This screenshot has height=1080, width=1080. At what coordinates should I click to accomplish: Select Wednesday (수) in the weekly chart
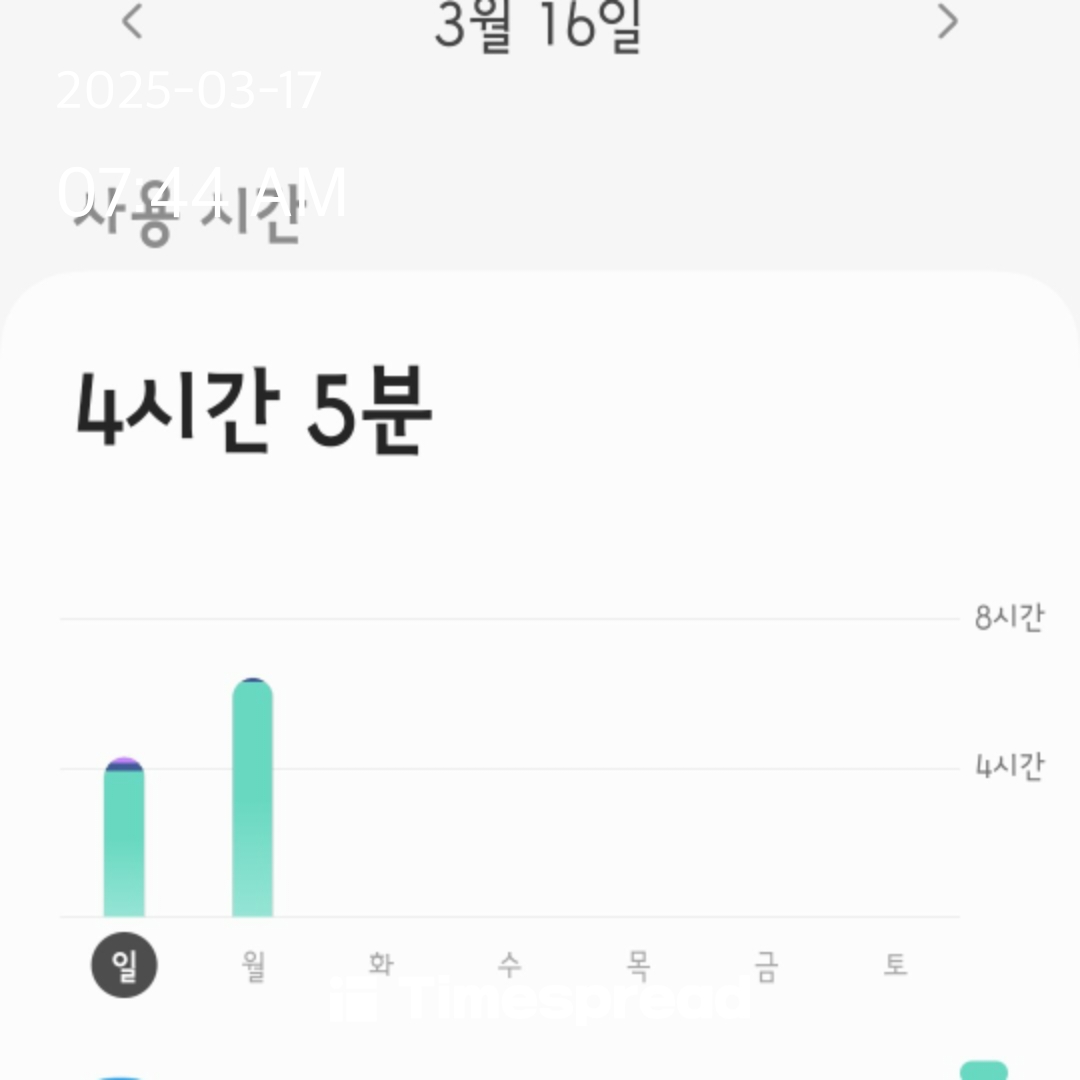click(x=510, y=965)
